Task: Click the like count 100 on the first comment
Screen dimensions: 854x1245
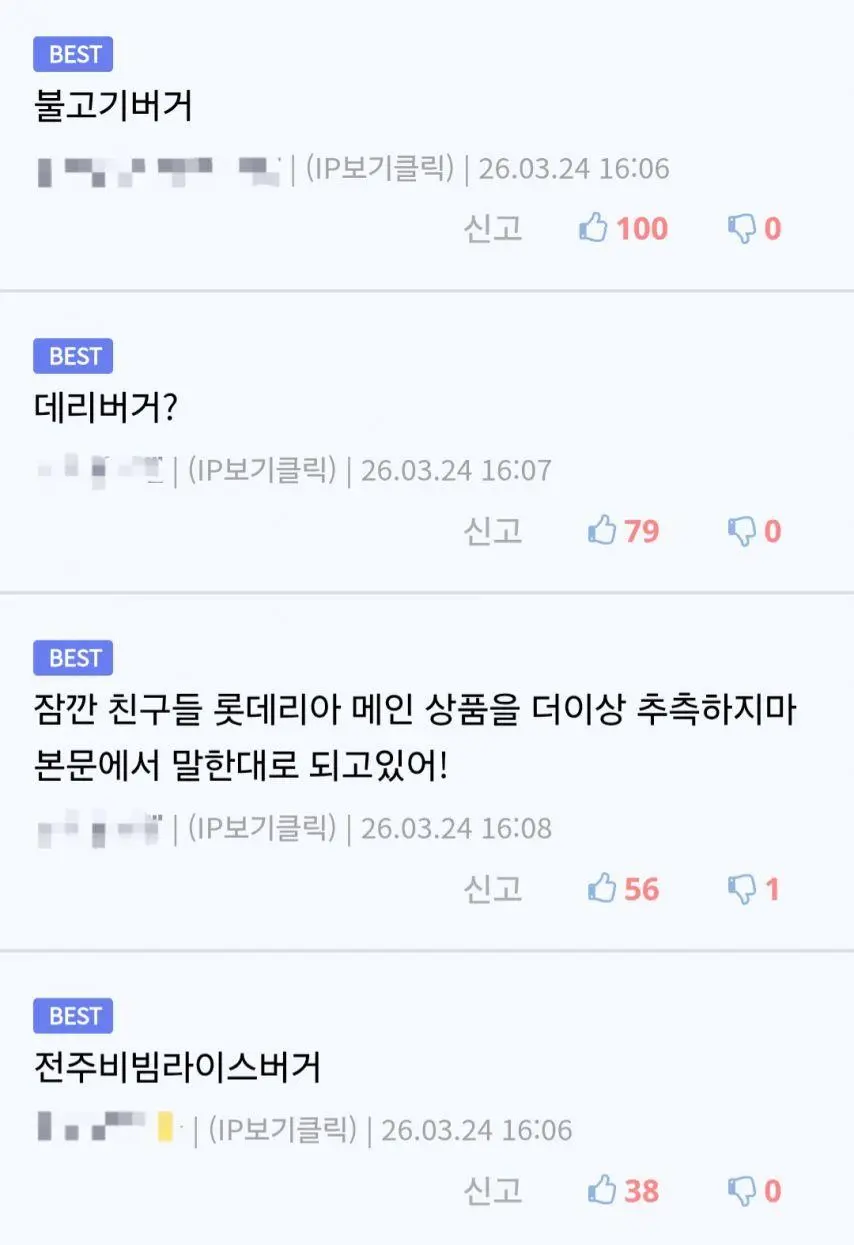Action: (x=644, y=228)
